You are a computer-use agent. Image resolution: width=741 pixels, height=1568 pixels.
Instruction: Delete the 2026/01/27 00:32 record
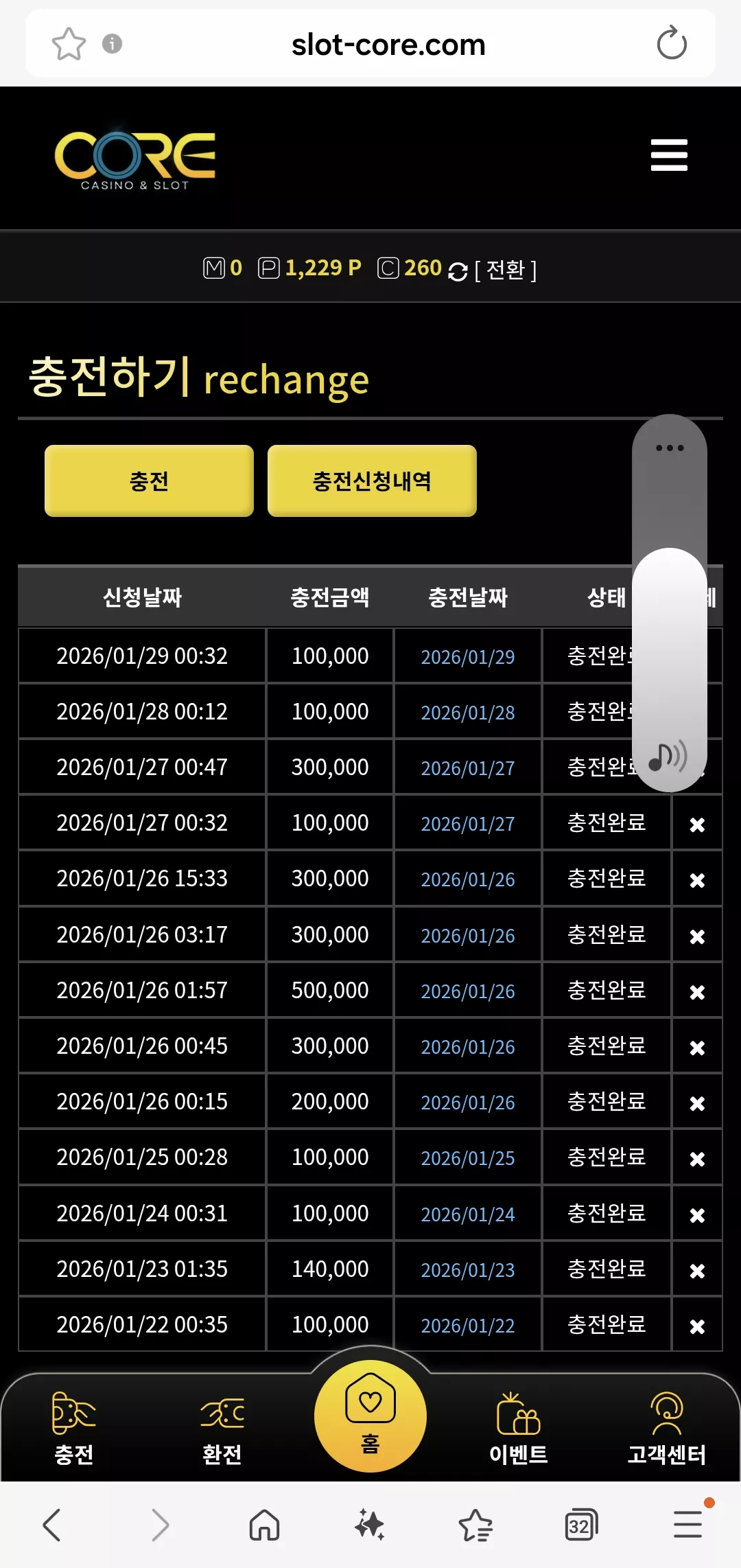(x=697, y=825)
